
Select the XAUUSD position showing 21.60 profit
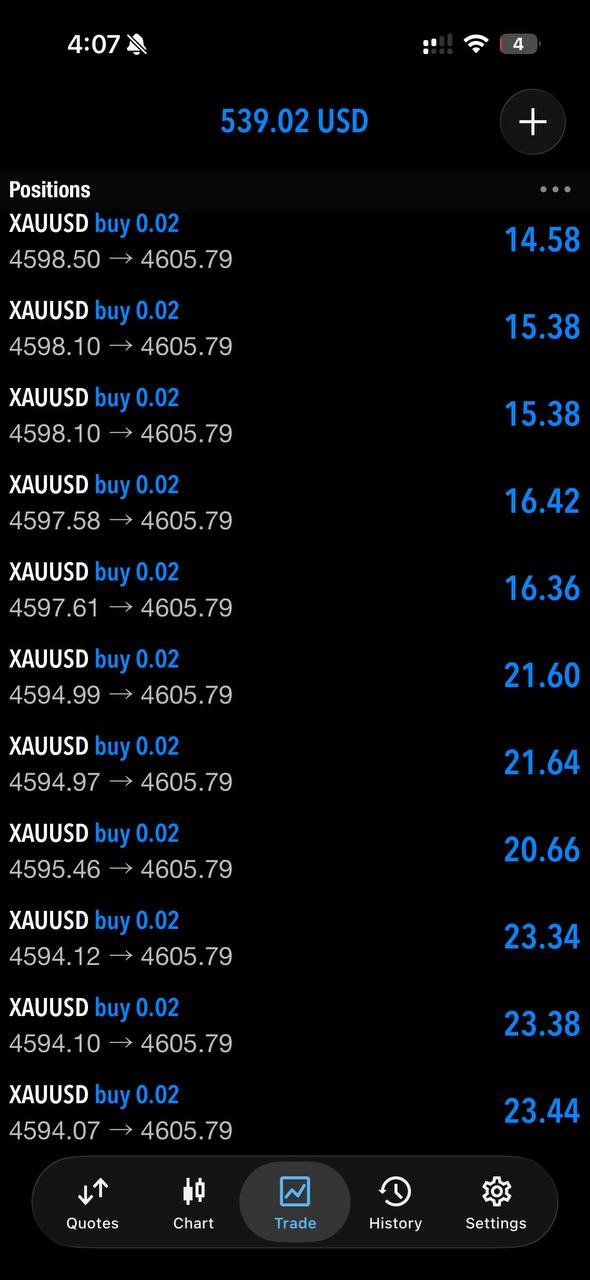click(295, 676)
